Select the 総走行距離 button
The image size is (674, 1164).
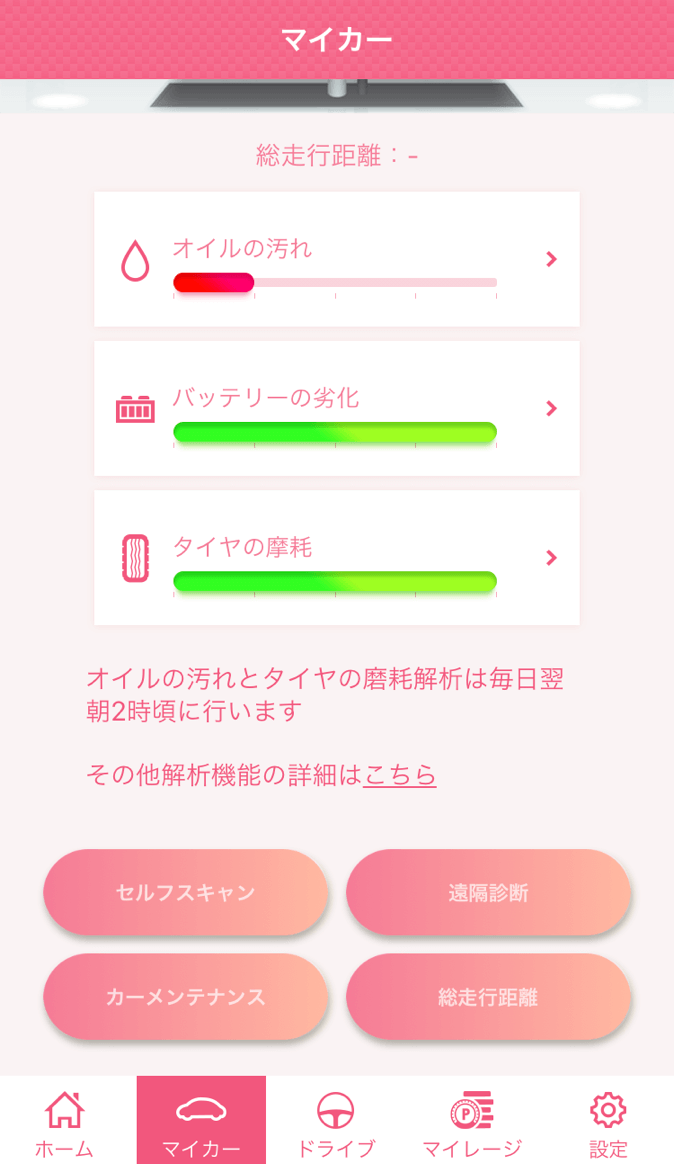tap(488, 996)
